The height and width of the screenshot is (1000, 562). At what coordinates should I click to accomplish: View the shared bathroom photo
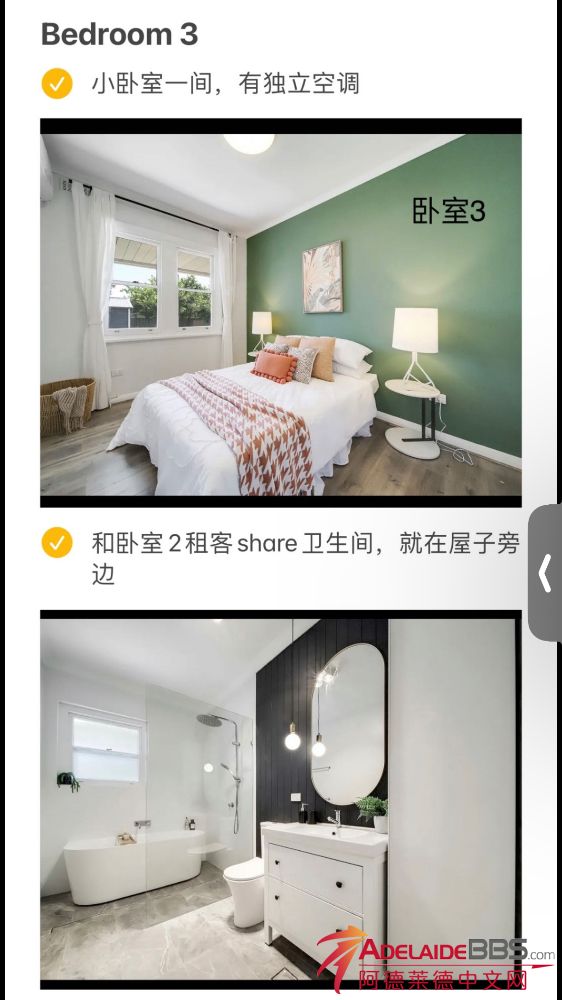[x=281, y=800]
